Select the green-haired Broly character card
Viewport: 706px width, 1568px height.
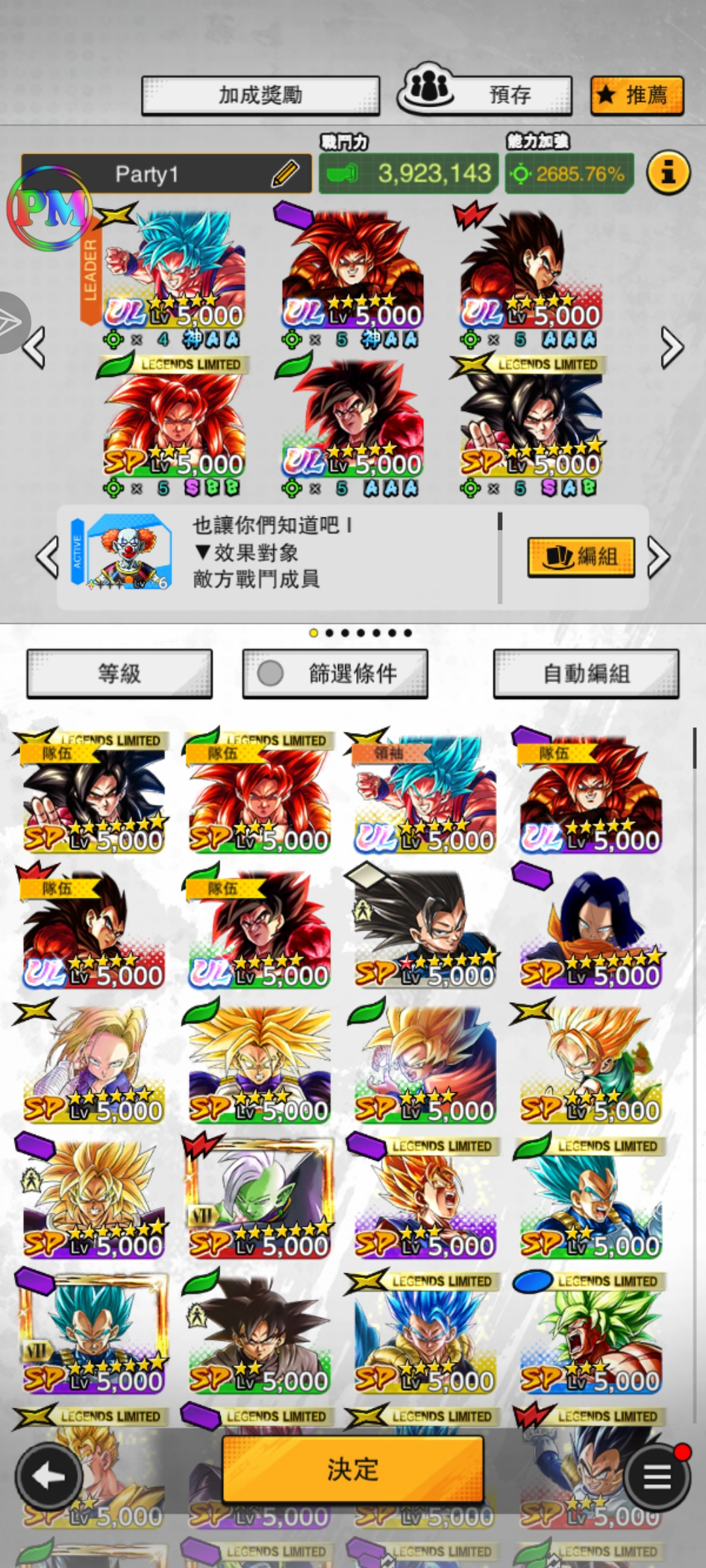coord(590,1333)
